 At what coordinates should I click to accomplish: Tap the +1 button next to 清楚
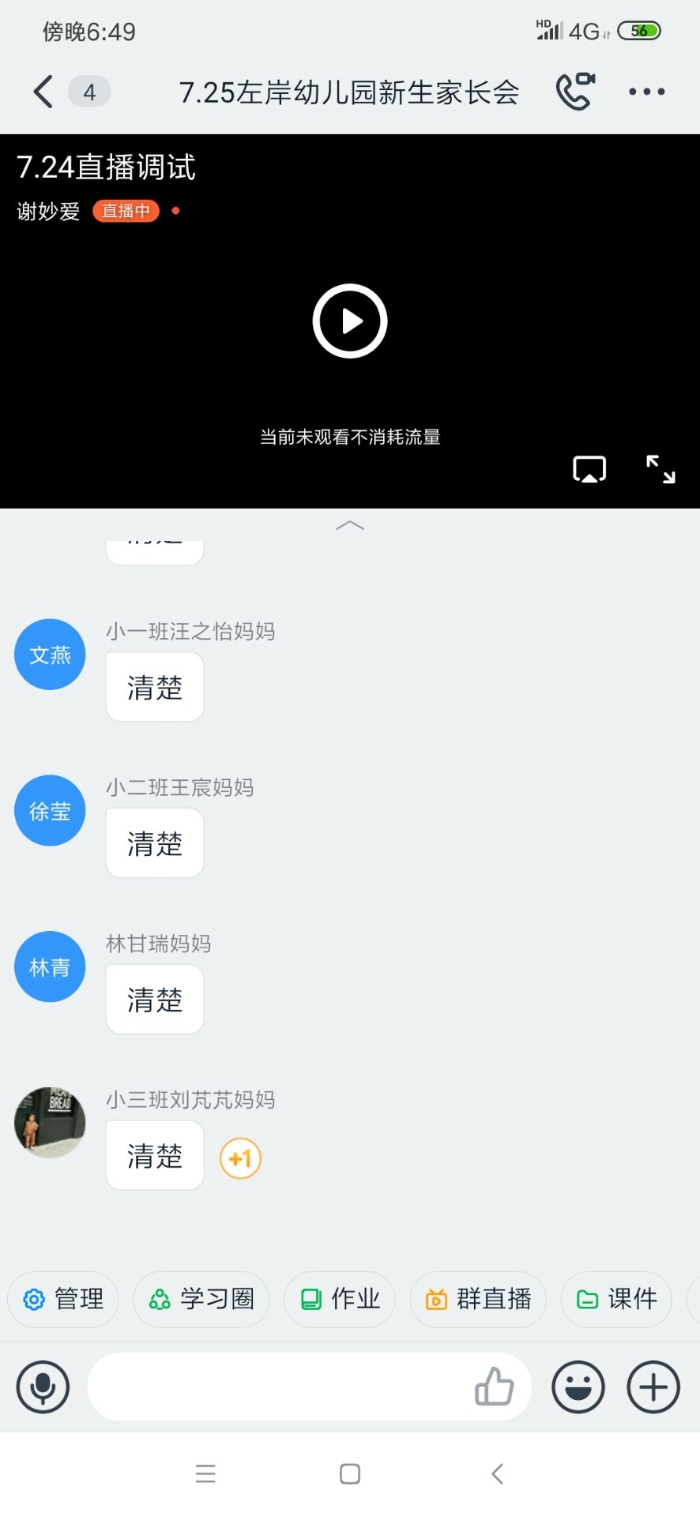[x=240, y=1159]
